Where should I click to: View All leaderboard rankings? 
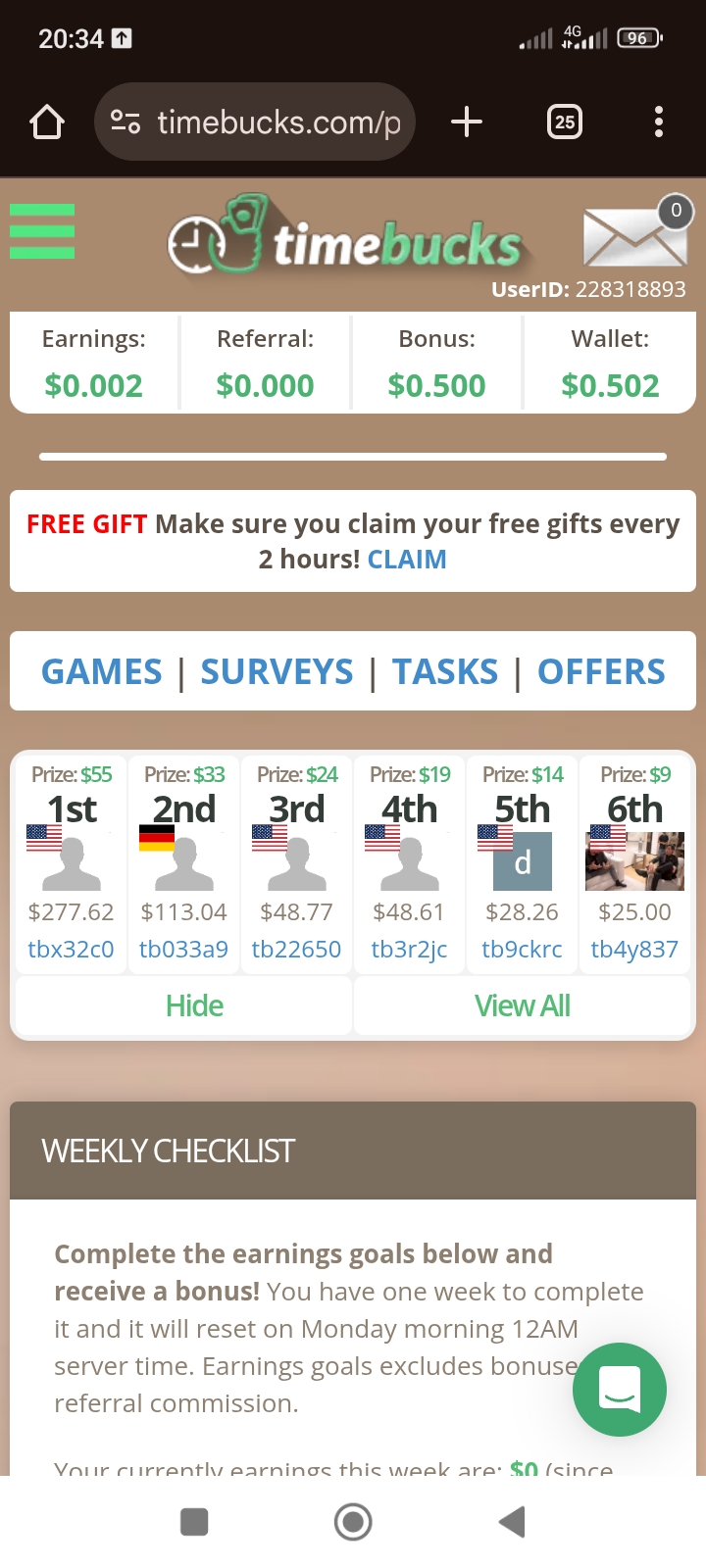tap(522, 1006)
